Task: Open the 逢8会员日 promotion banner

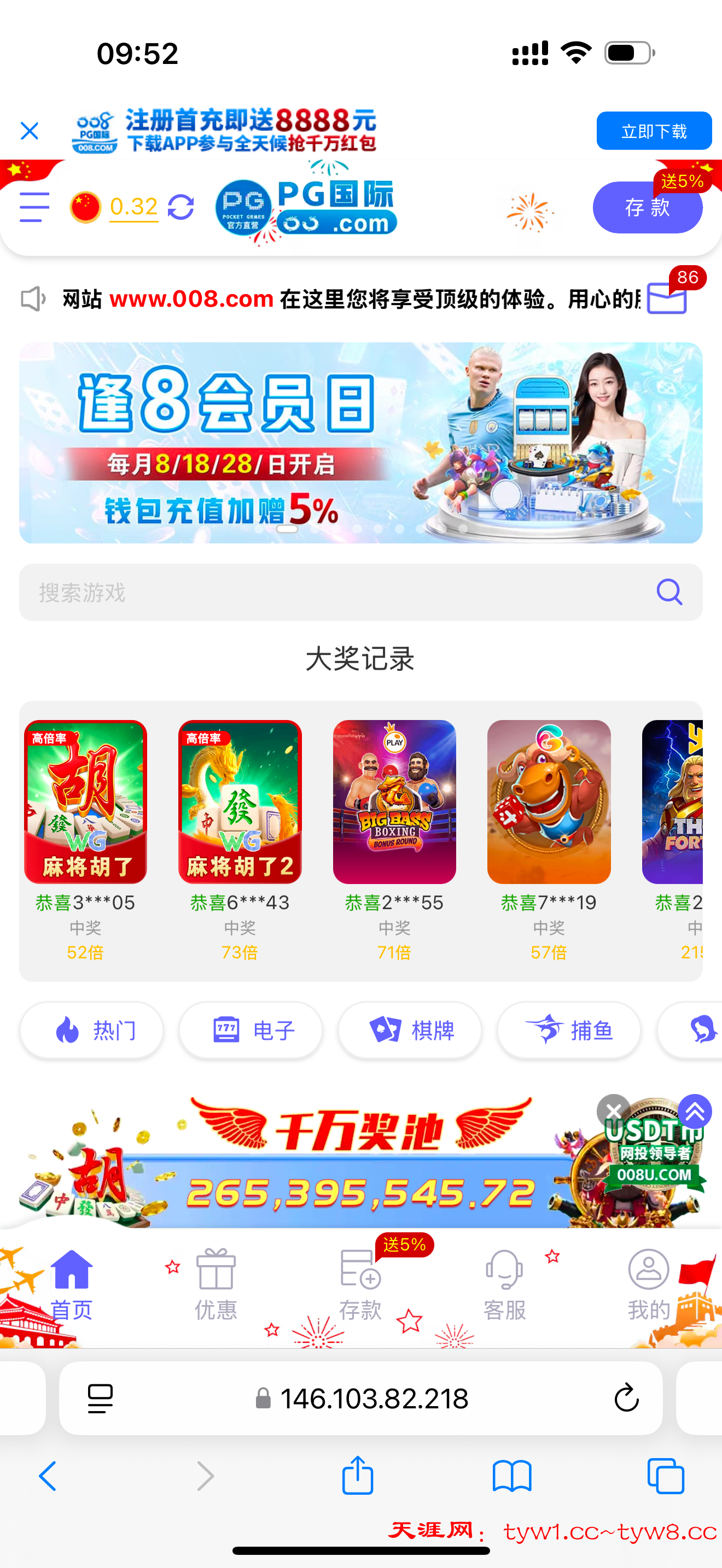Action: [360, 442]
